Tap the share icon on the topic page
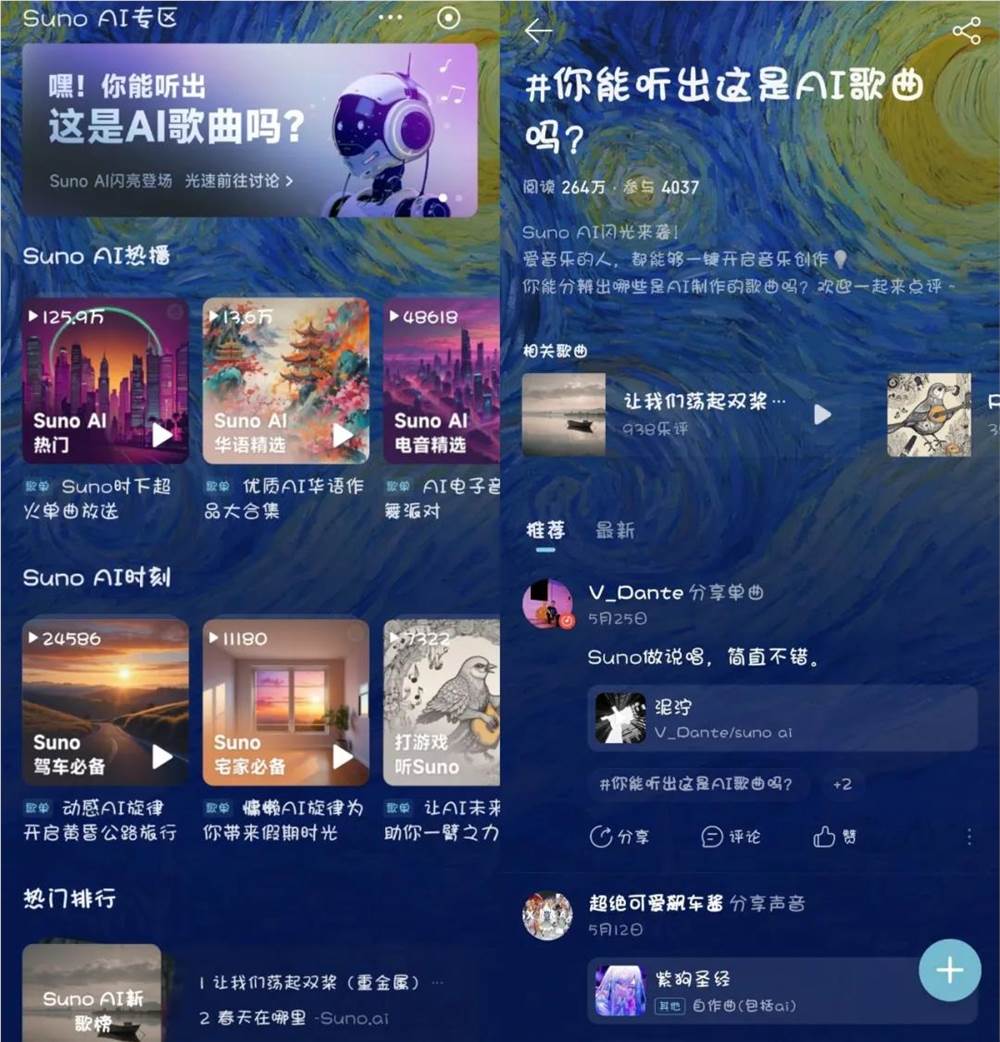The height and width of the screenshot is (1042, 1000). (966, 30)
